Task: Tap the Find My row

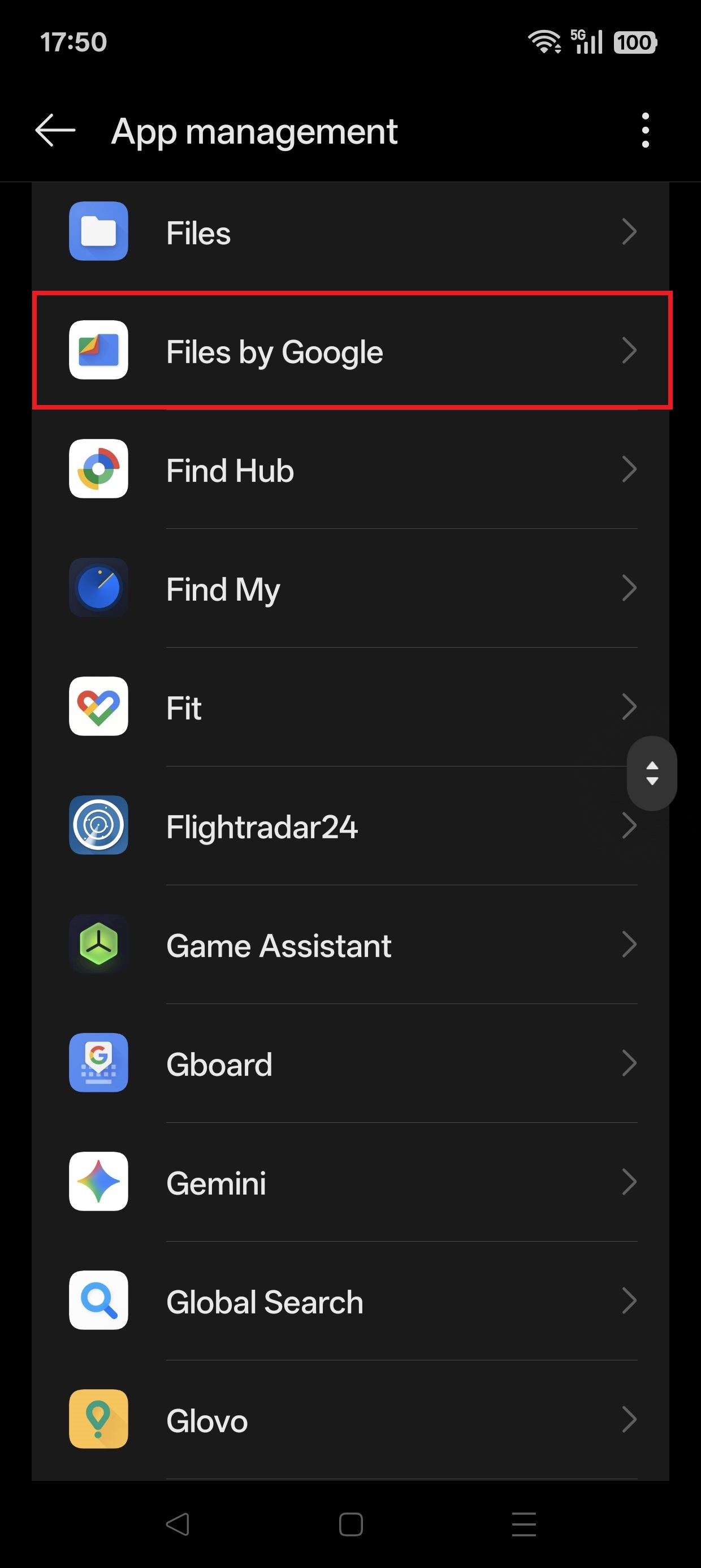Action: coord(350,589)
